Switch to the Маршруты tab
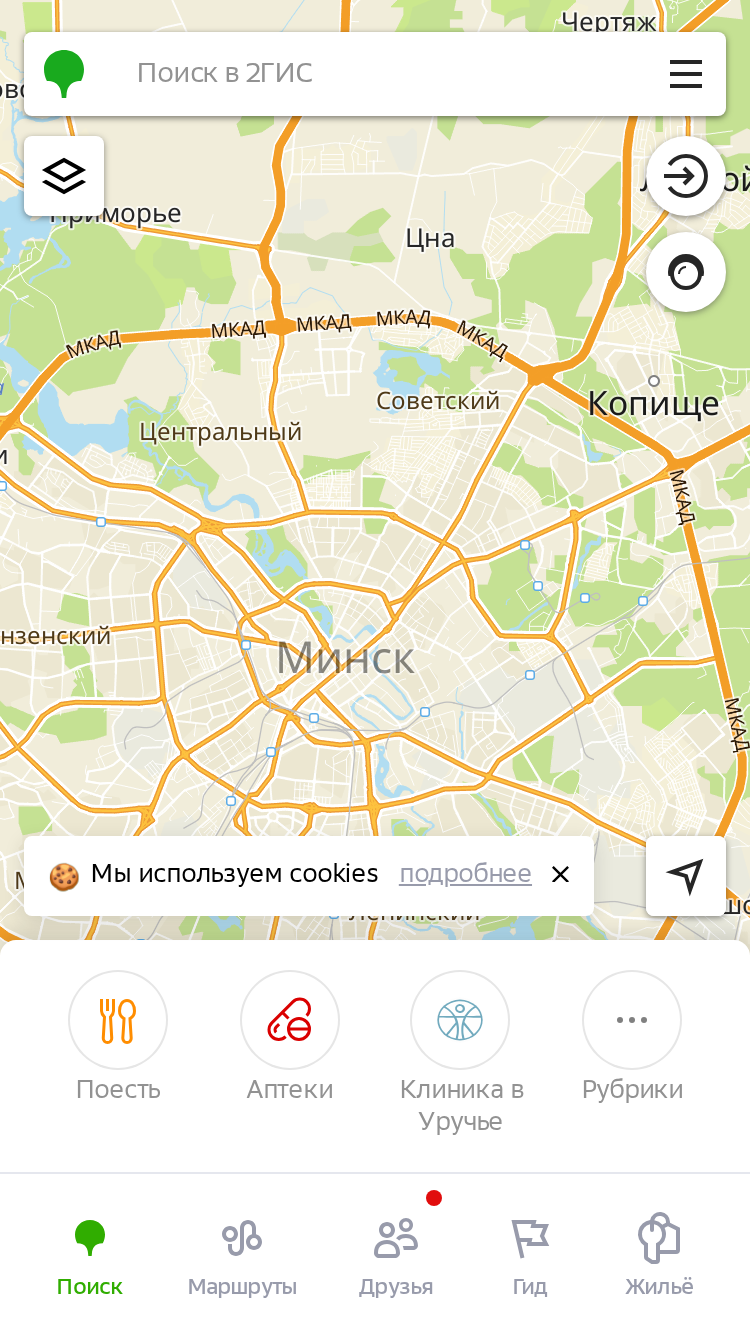Viewport: 750px width, 1334px height. click(242, 1255)
